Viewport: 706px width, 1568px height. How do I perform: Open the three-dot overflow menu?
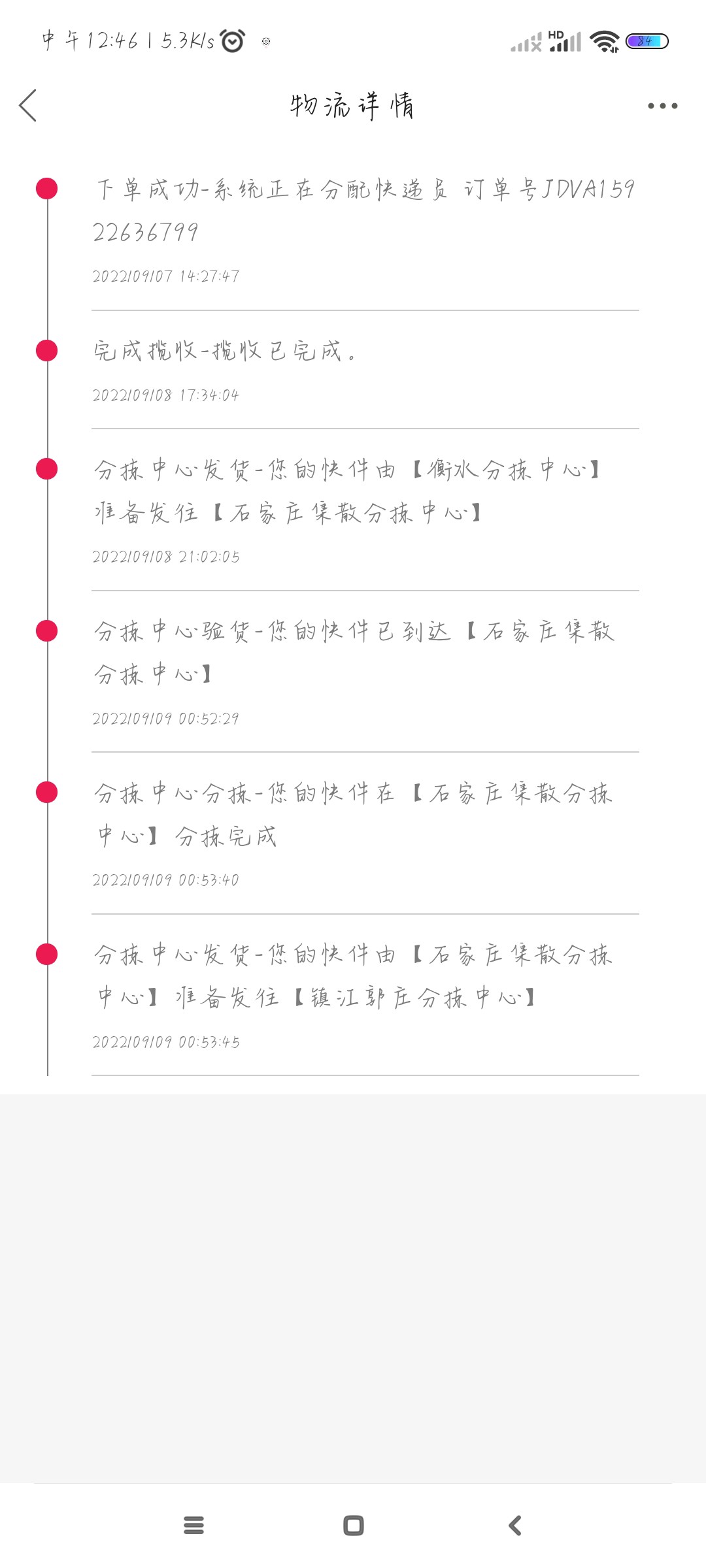[662, 106]
